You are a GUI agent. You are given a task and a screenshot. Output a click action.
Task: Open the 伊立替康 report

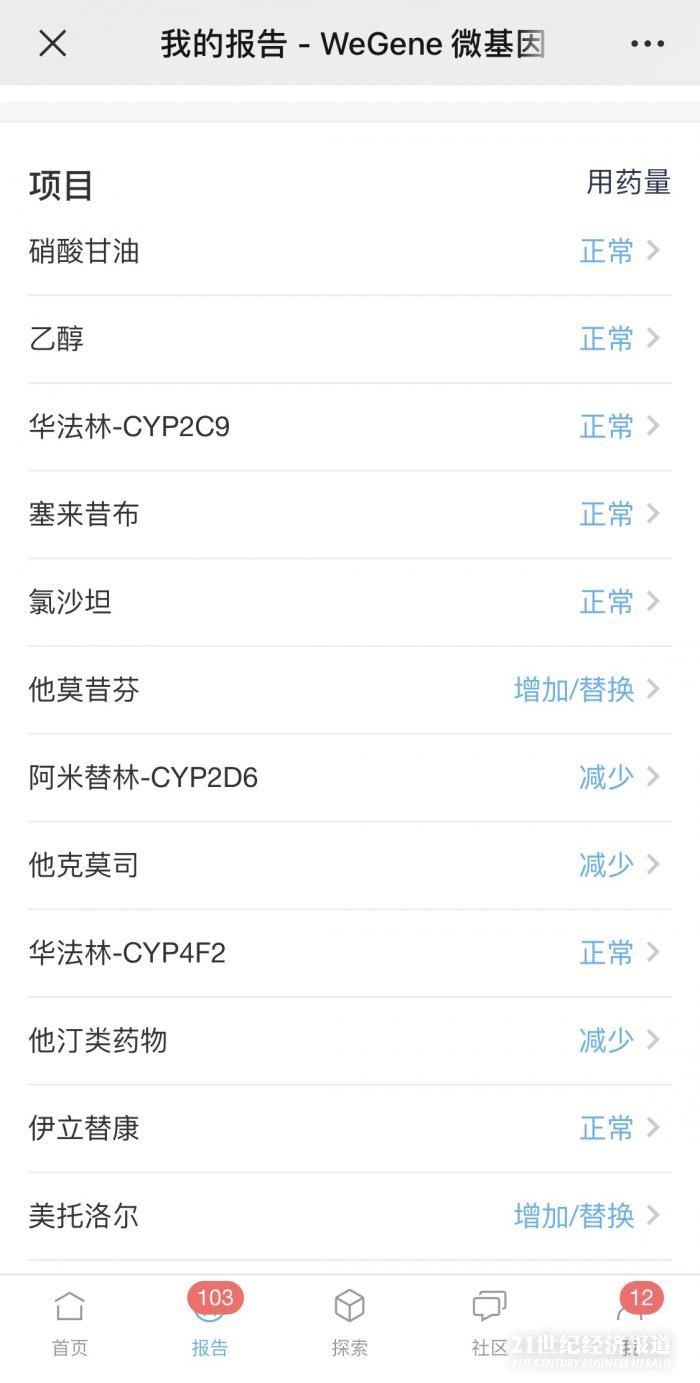349,1128
